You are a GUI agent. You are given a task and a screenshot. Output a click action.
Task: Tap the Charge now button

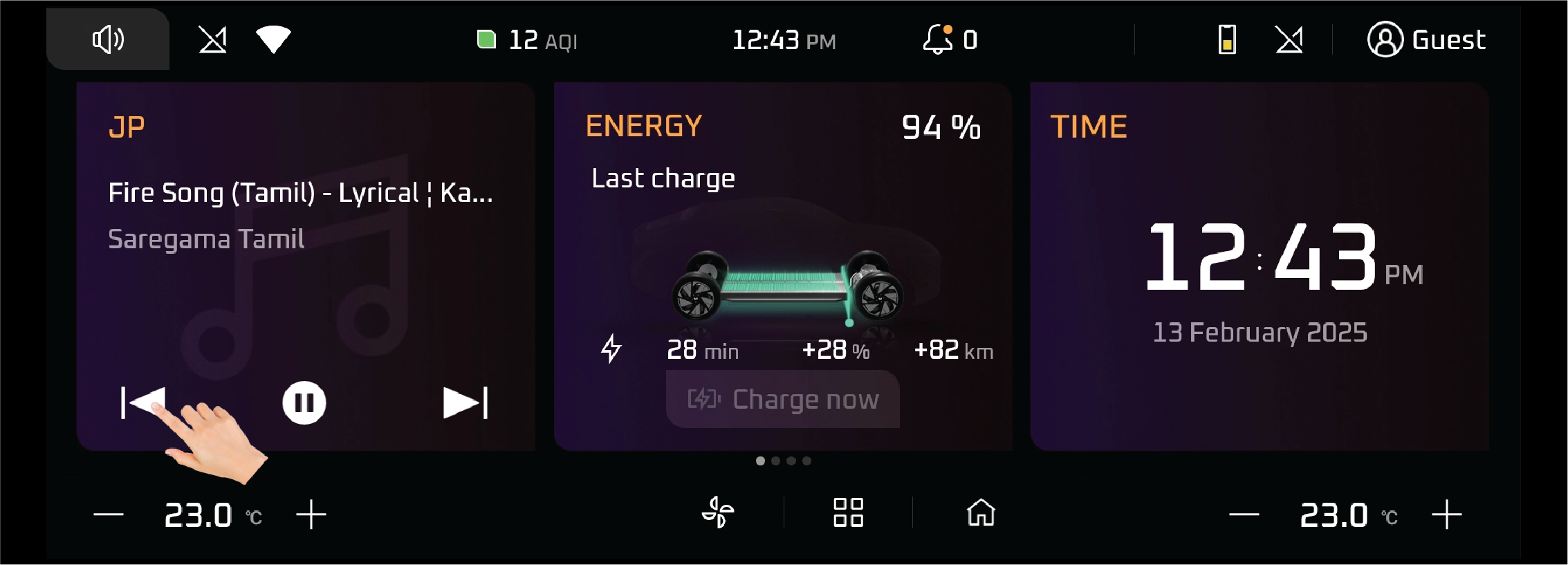point(782,400)
